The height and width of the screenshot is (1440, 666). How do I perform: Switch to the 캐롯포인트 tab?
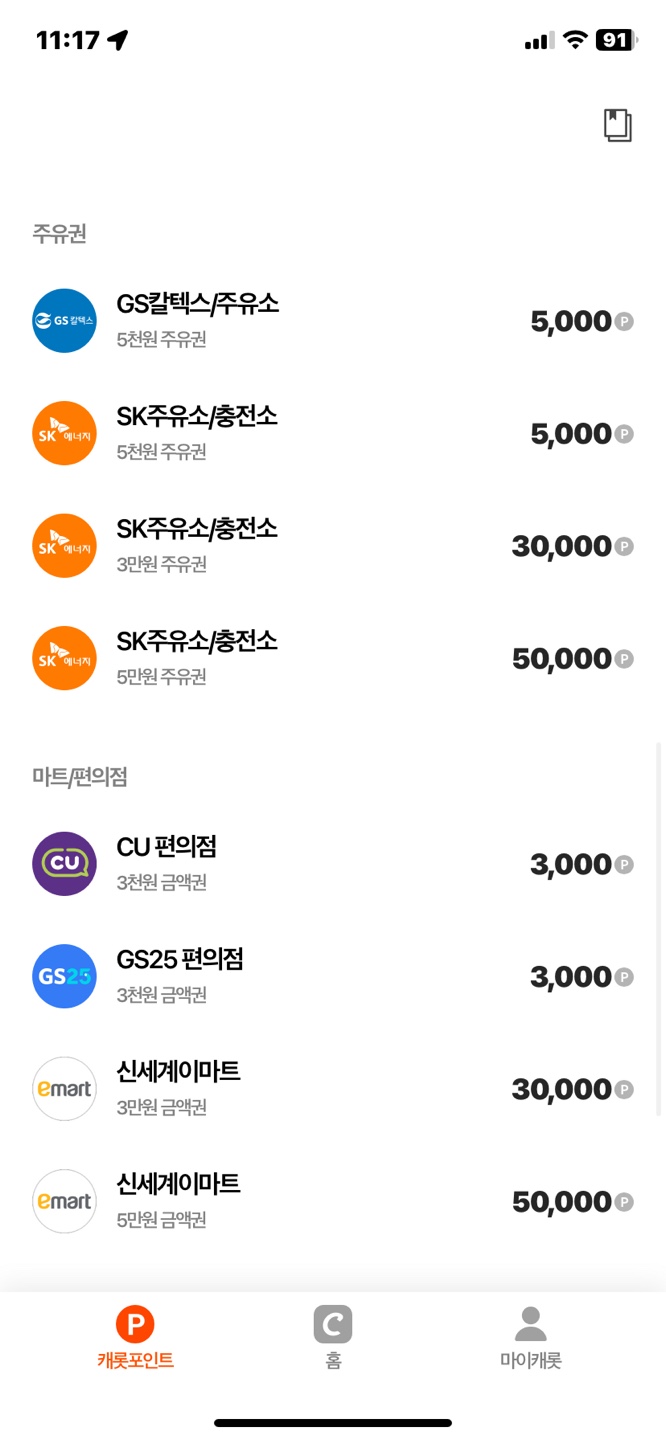135,1338
